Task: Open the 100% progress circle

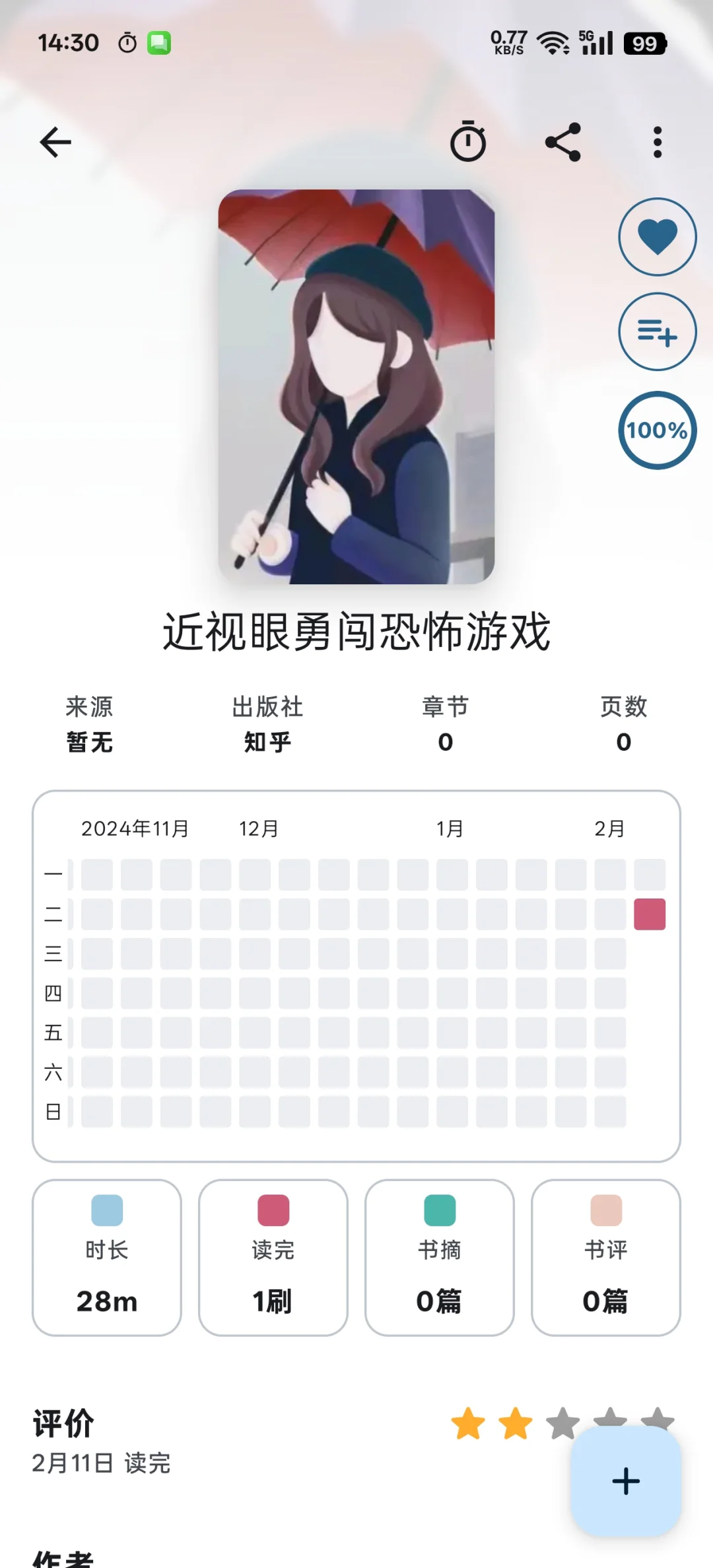Action: (x=657, y=430)
